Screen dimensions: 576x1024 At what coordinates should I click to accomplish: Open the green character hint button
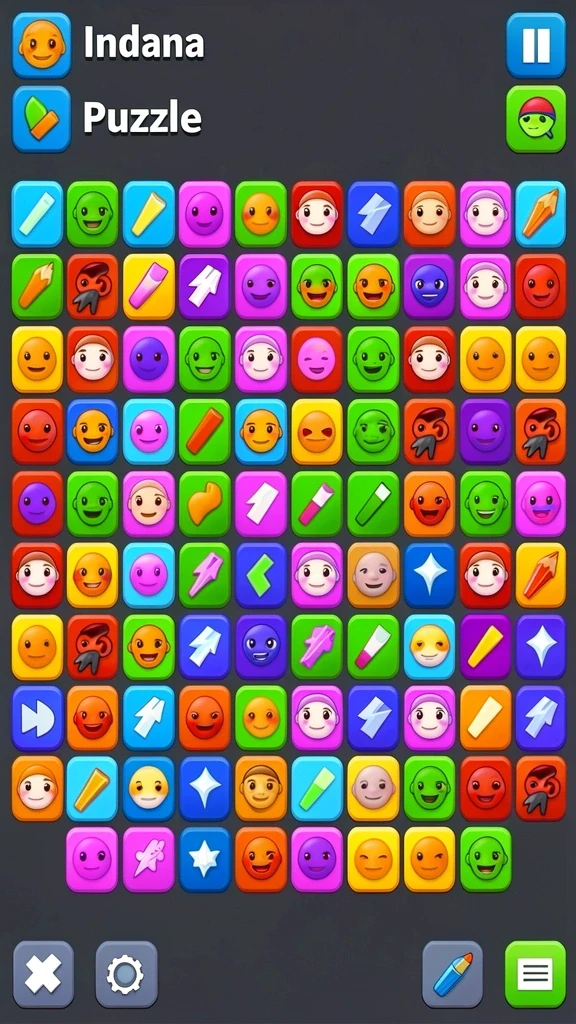click(536, 119)
